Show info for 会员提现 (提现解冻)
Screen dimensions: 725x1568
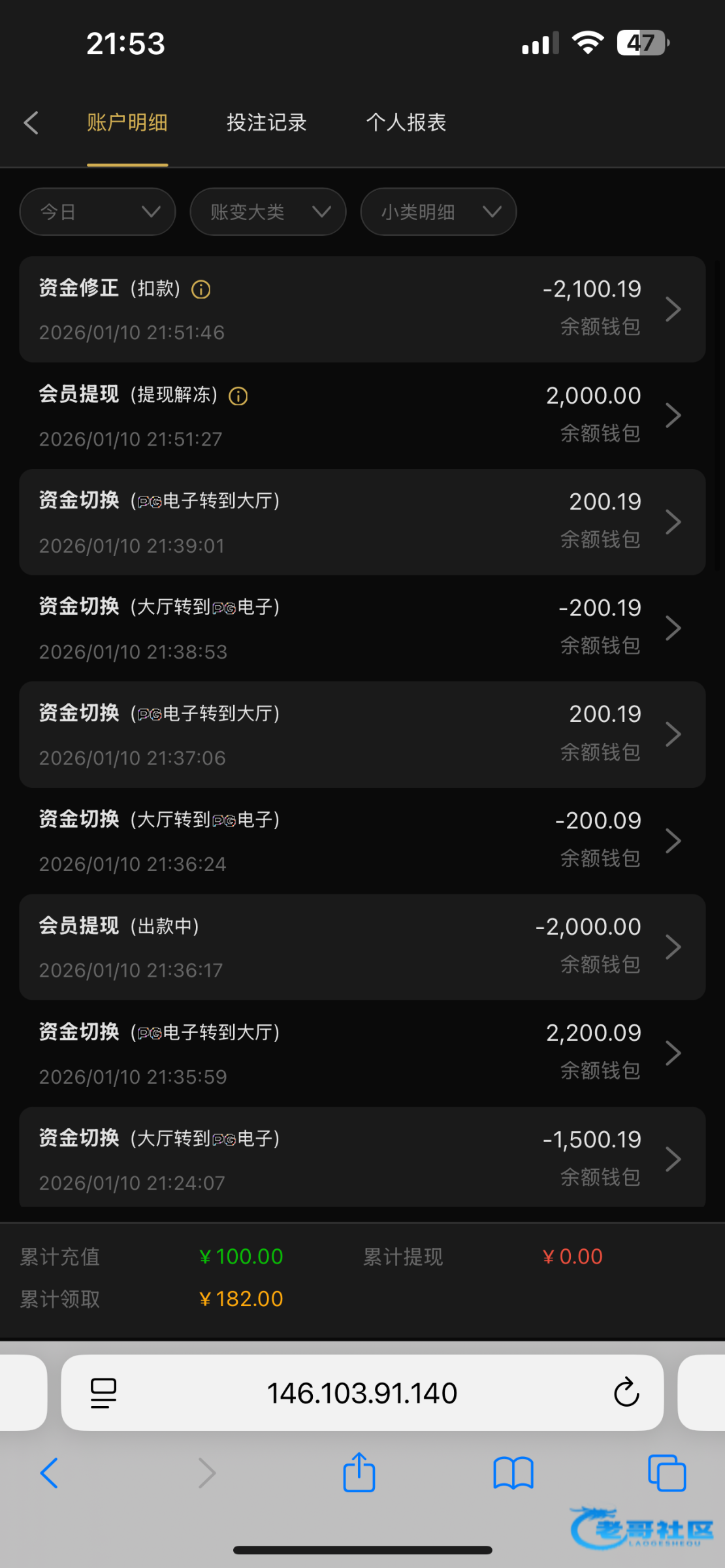(238, 396)
